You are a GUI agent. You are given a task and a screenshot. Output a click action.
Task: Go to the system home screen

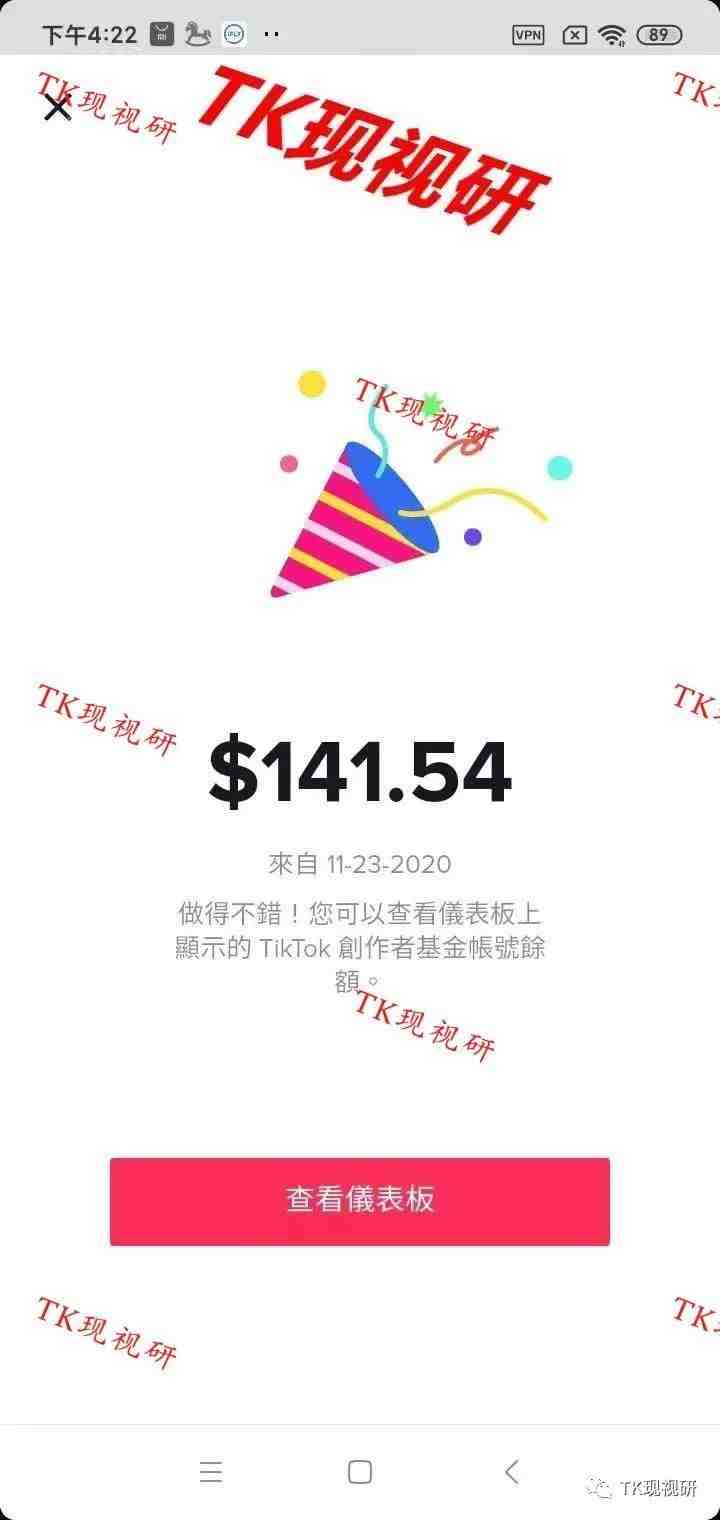point(360,1471)
